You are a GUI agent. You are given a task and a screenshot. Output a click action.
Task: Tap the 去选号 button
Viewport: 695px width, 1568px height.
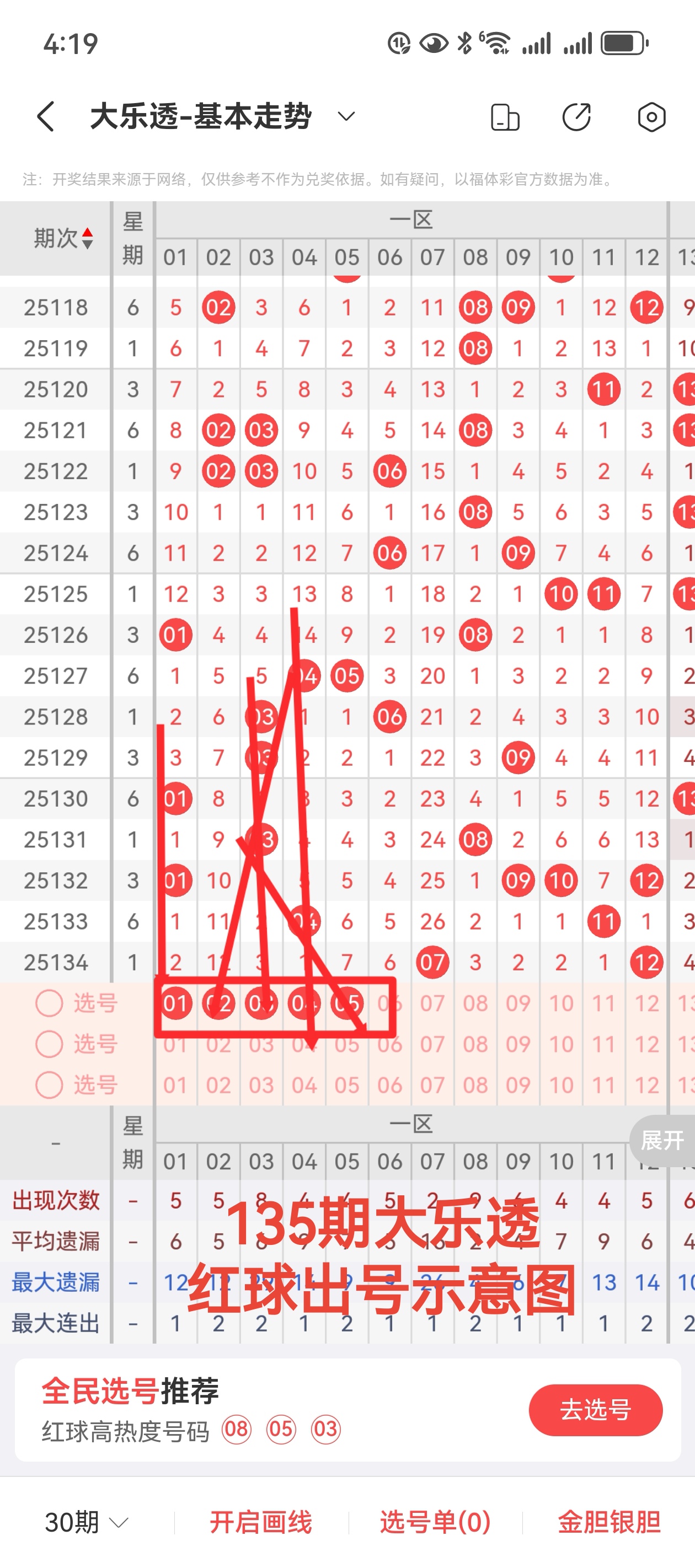(595, 1409)
